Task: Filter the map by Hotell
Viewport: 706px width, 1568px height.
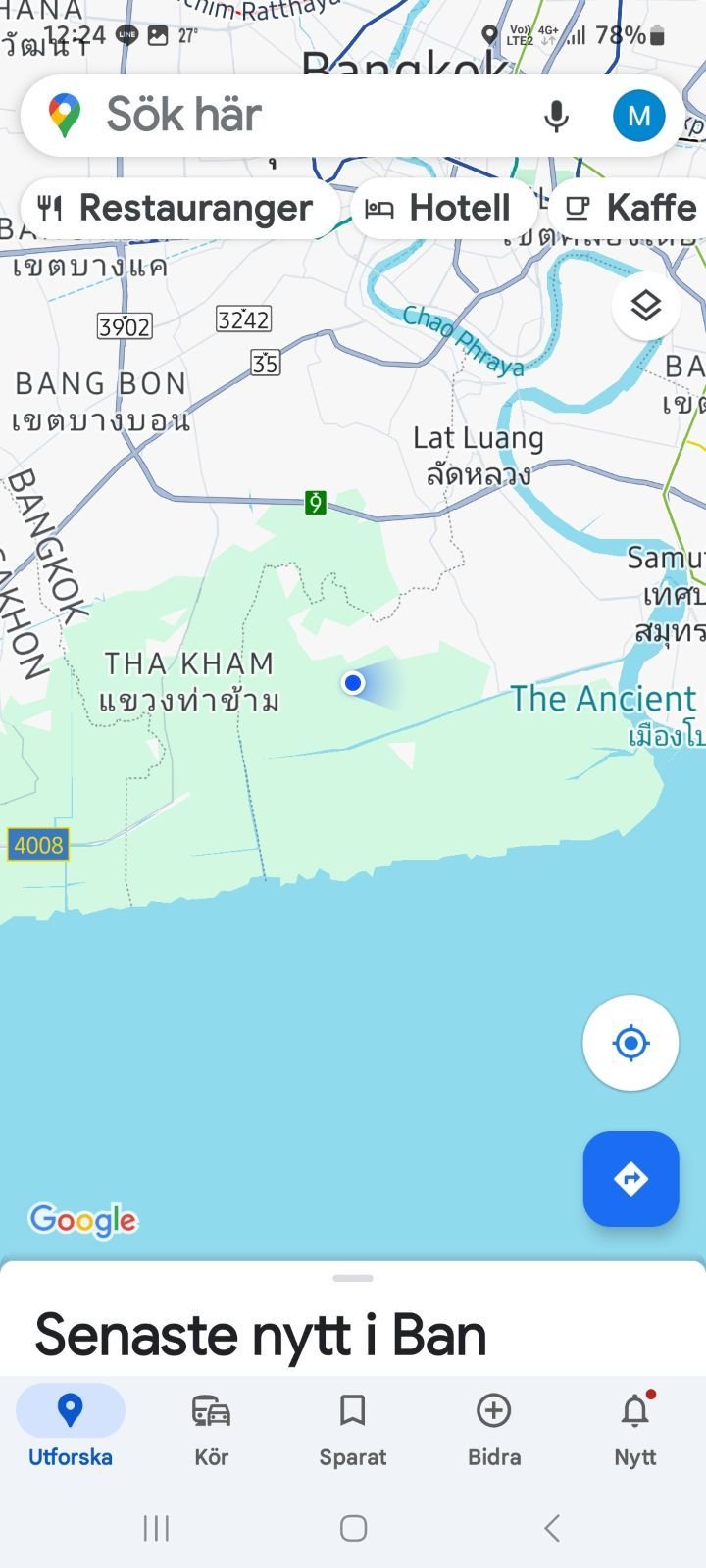Action: (x=443, y=208)
